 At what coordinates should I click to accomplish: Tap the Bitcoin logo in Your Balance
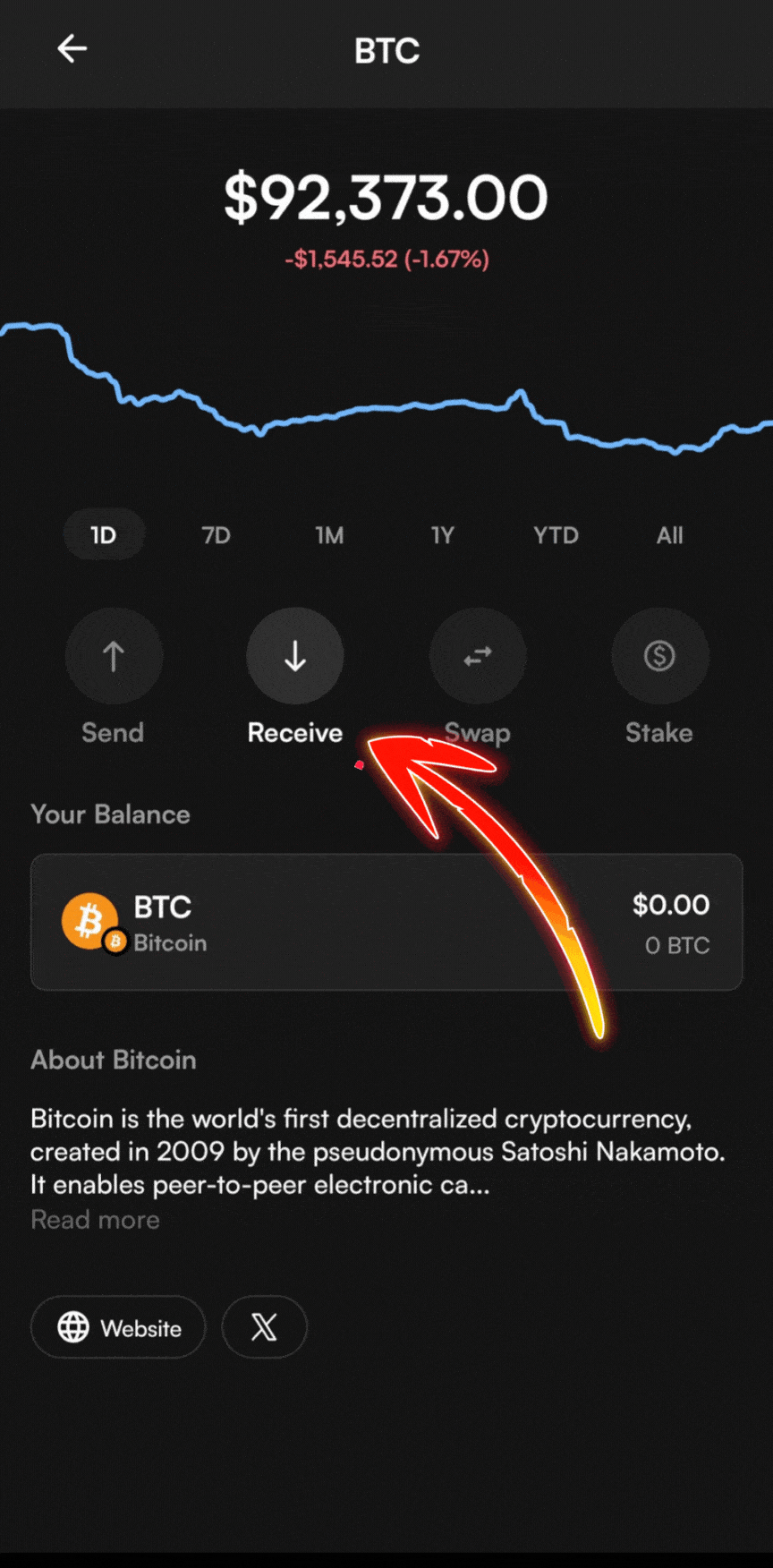click(x=89, y=920)
